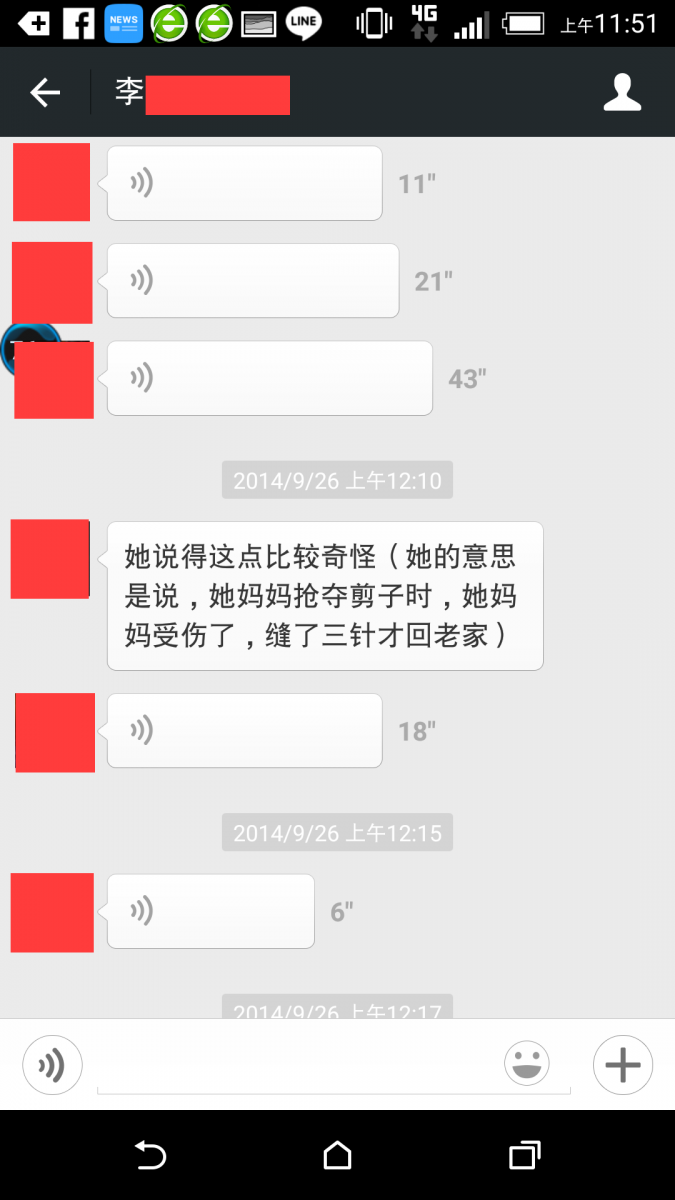This screenshot has height=1200, width=675.
Task: Open the emoji picker
Action: 527,1064
